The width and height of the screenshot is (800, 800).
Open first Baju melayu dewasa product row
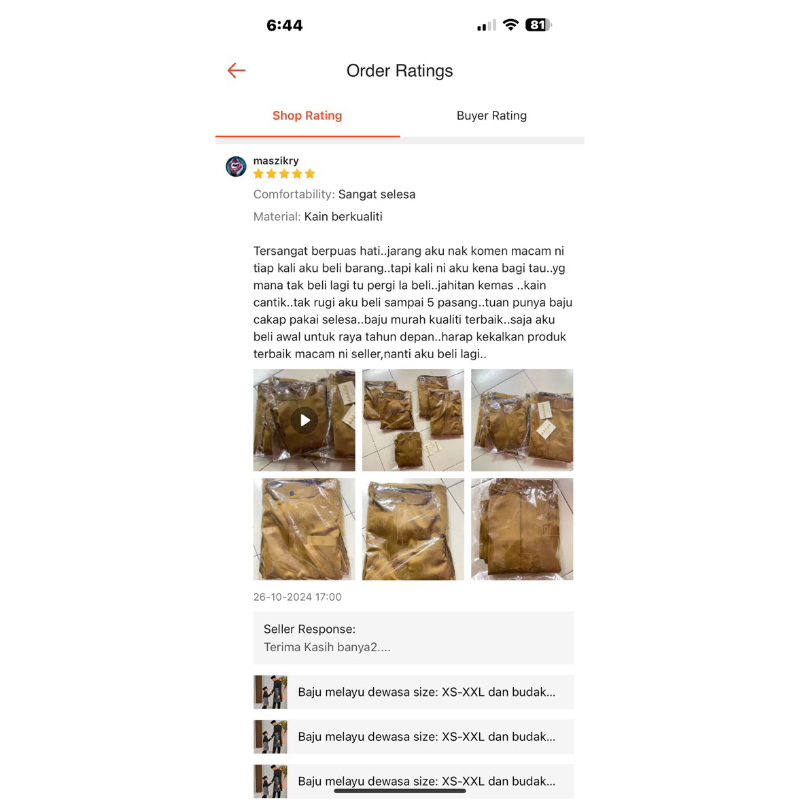[x=413, y=692]
